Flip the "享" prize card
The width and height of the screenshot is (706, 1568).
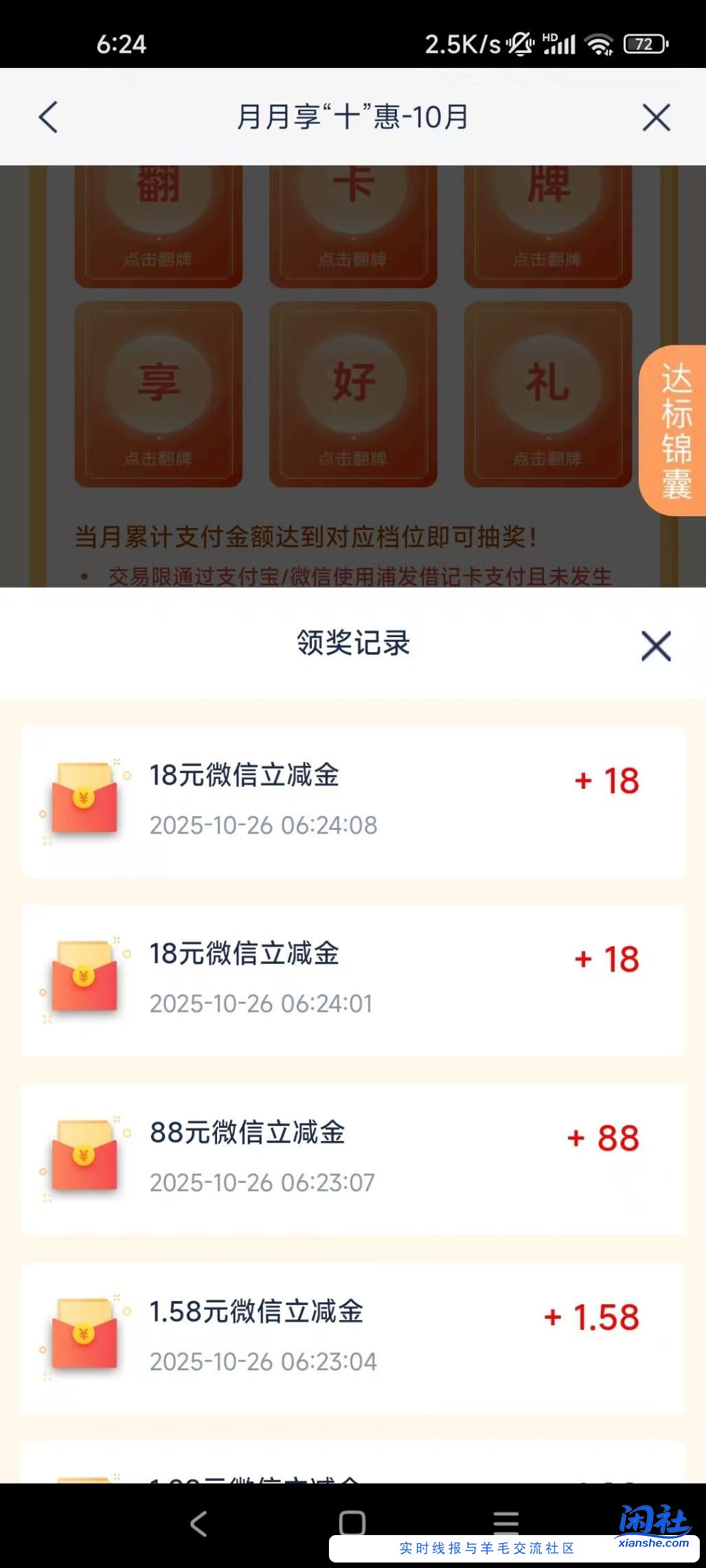pos(159,391)
